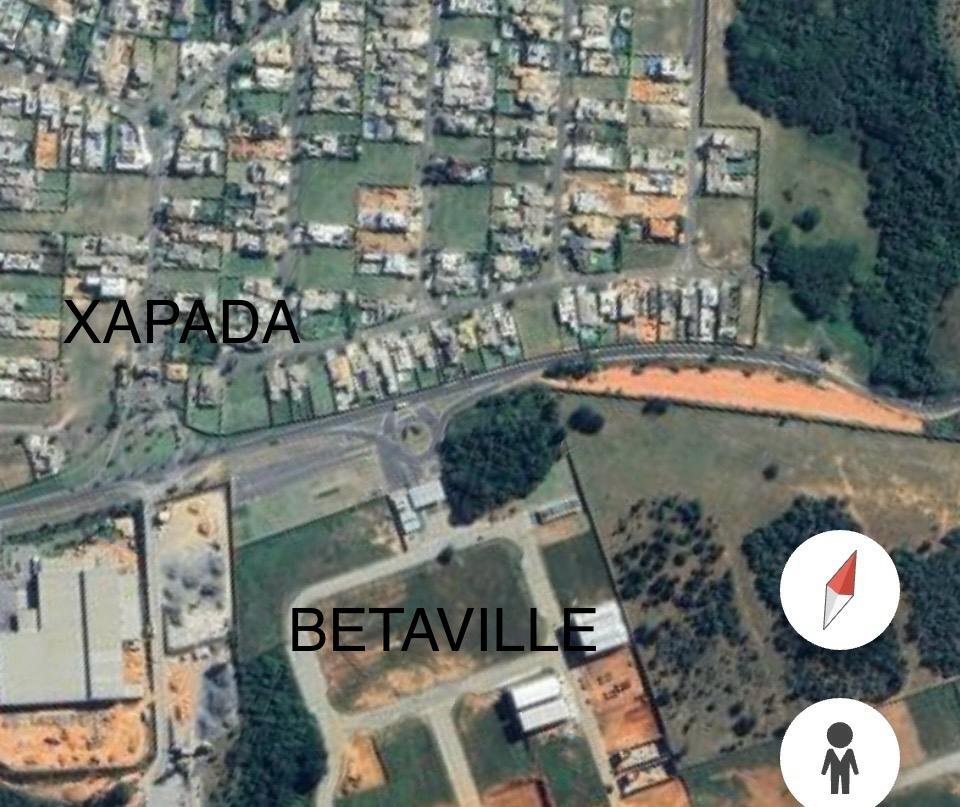Open street view with the person icon
This screenshot has width=960, height=807.
pos(839,757)
